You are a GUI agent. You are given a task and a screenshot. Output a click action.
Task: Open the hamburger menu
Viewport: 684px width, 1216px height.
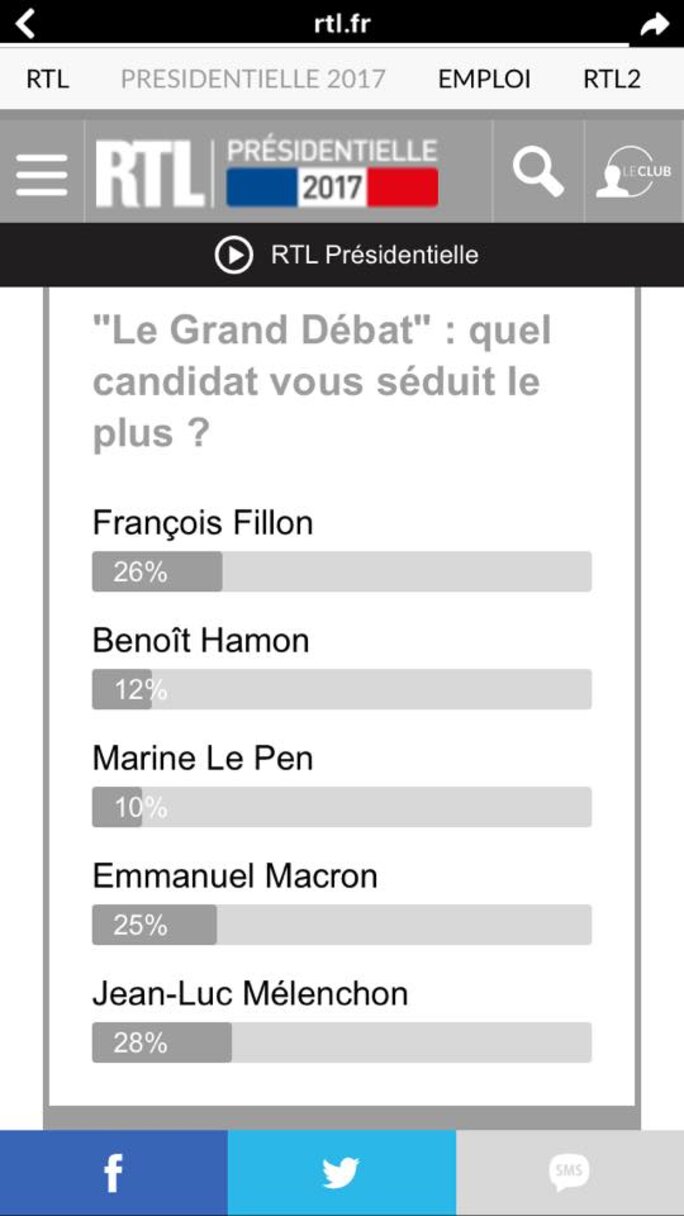[42, 174]
